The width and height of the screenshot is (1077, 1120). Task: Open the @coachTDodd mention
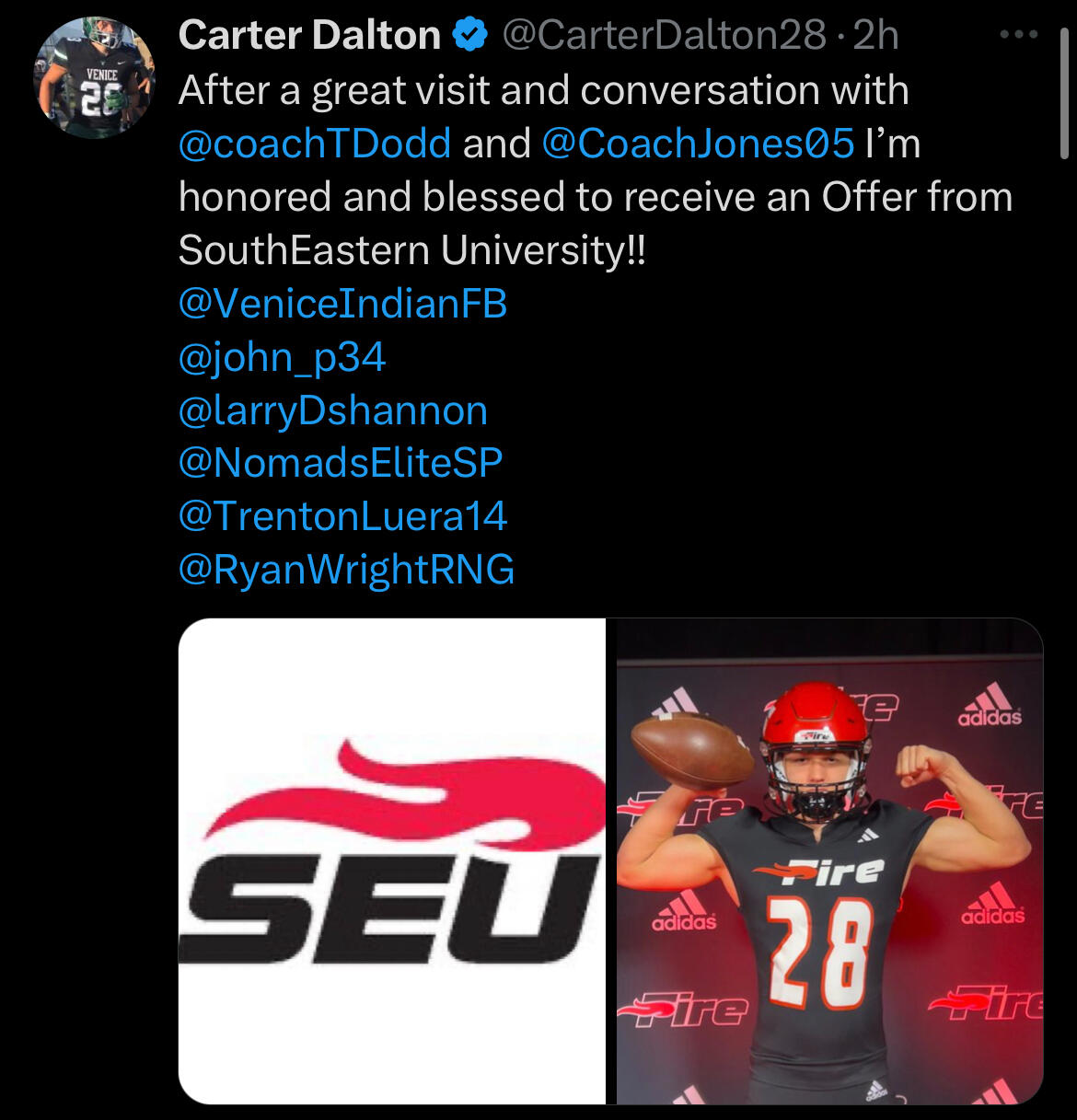(315, 144)
